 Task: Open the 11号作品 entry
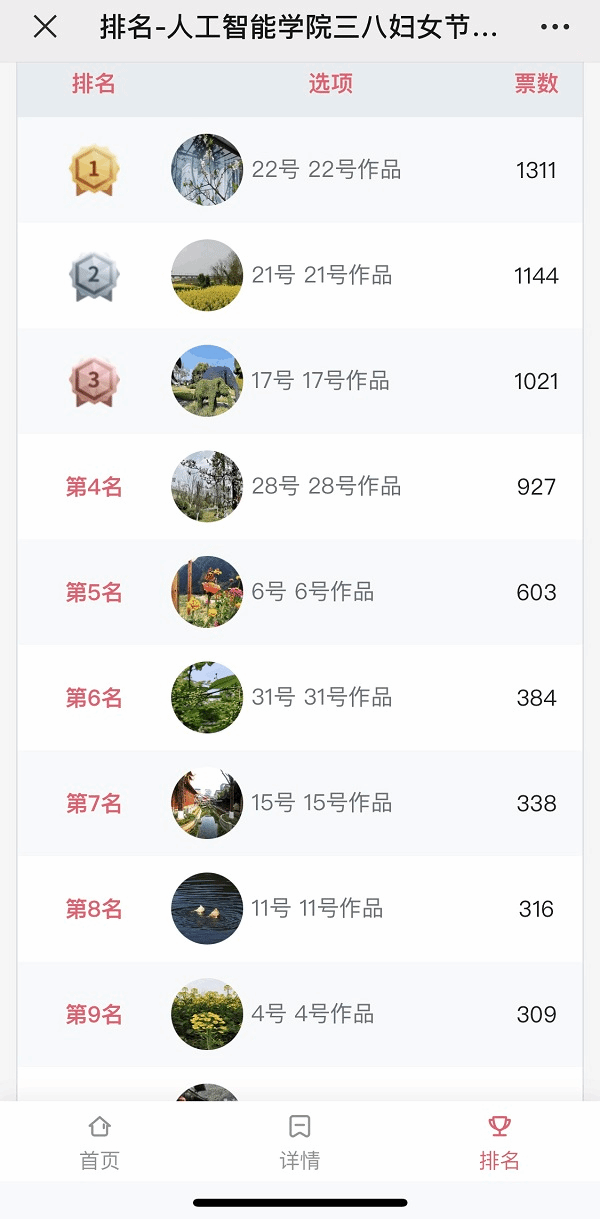(x=316, y=909)
